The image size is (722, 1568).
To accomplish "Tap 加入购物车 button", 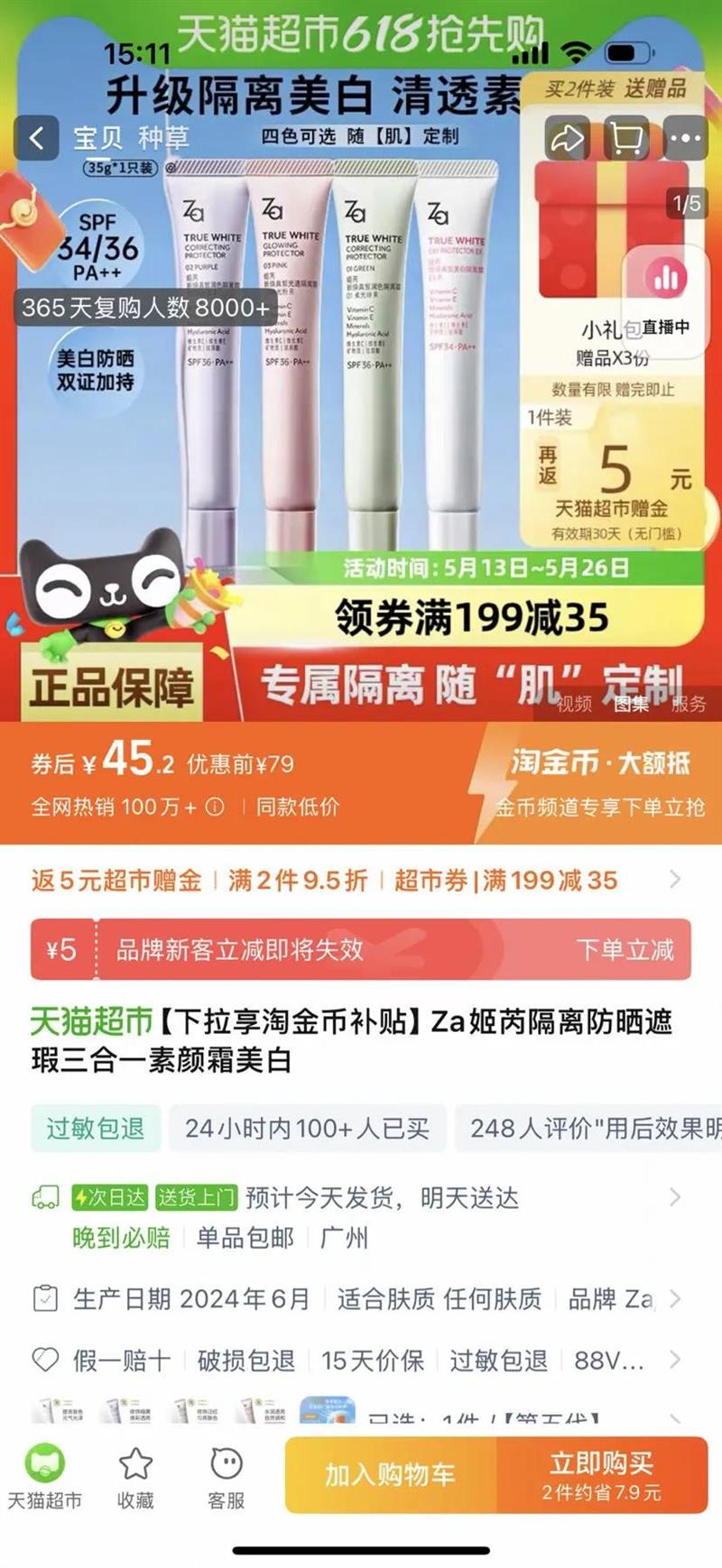I will 390,1474.
